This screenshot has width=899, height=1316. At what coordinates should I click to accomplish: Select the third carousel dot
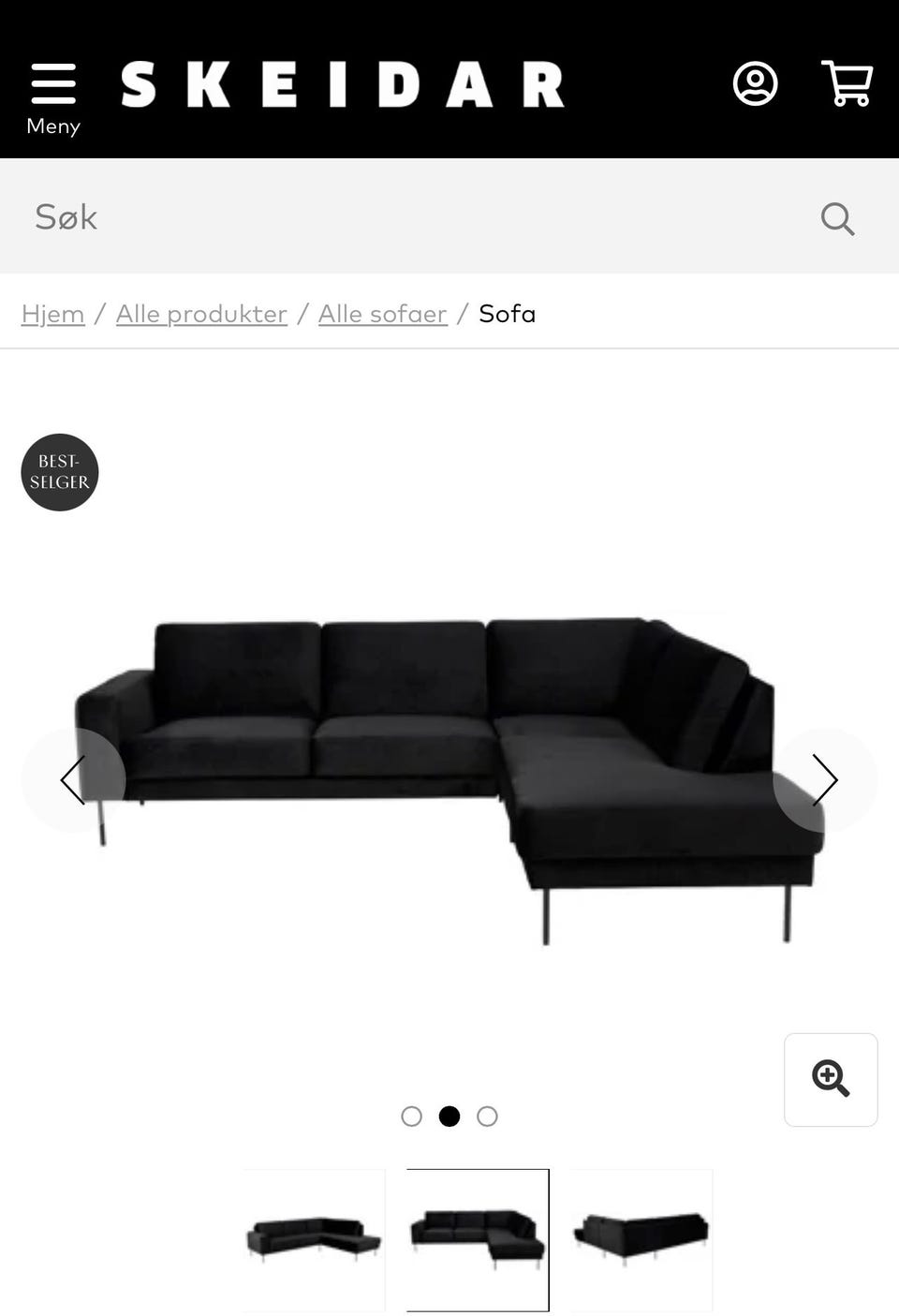pos(487,1116)
